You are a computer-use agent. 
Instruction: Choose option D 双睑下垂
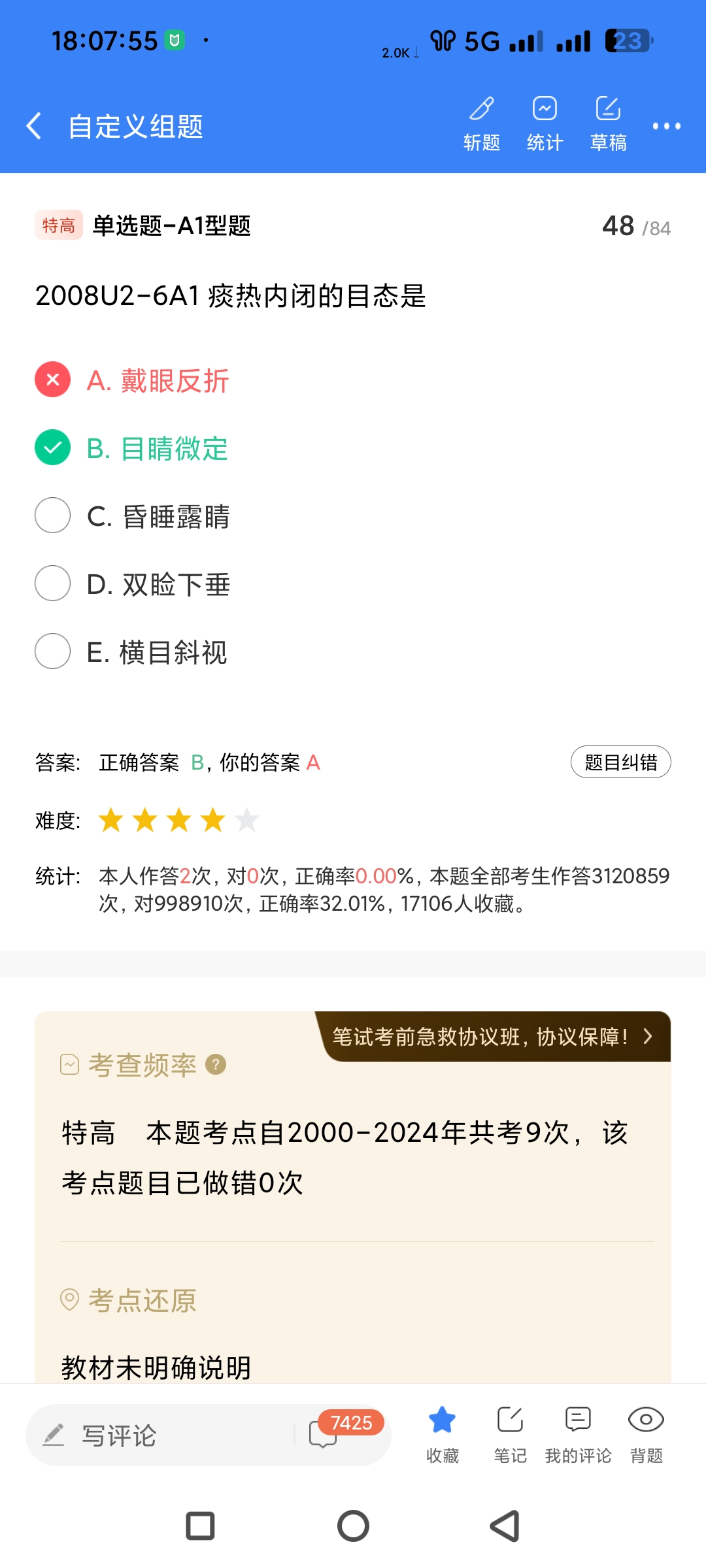tap(157, 584)
